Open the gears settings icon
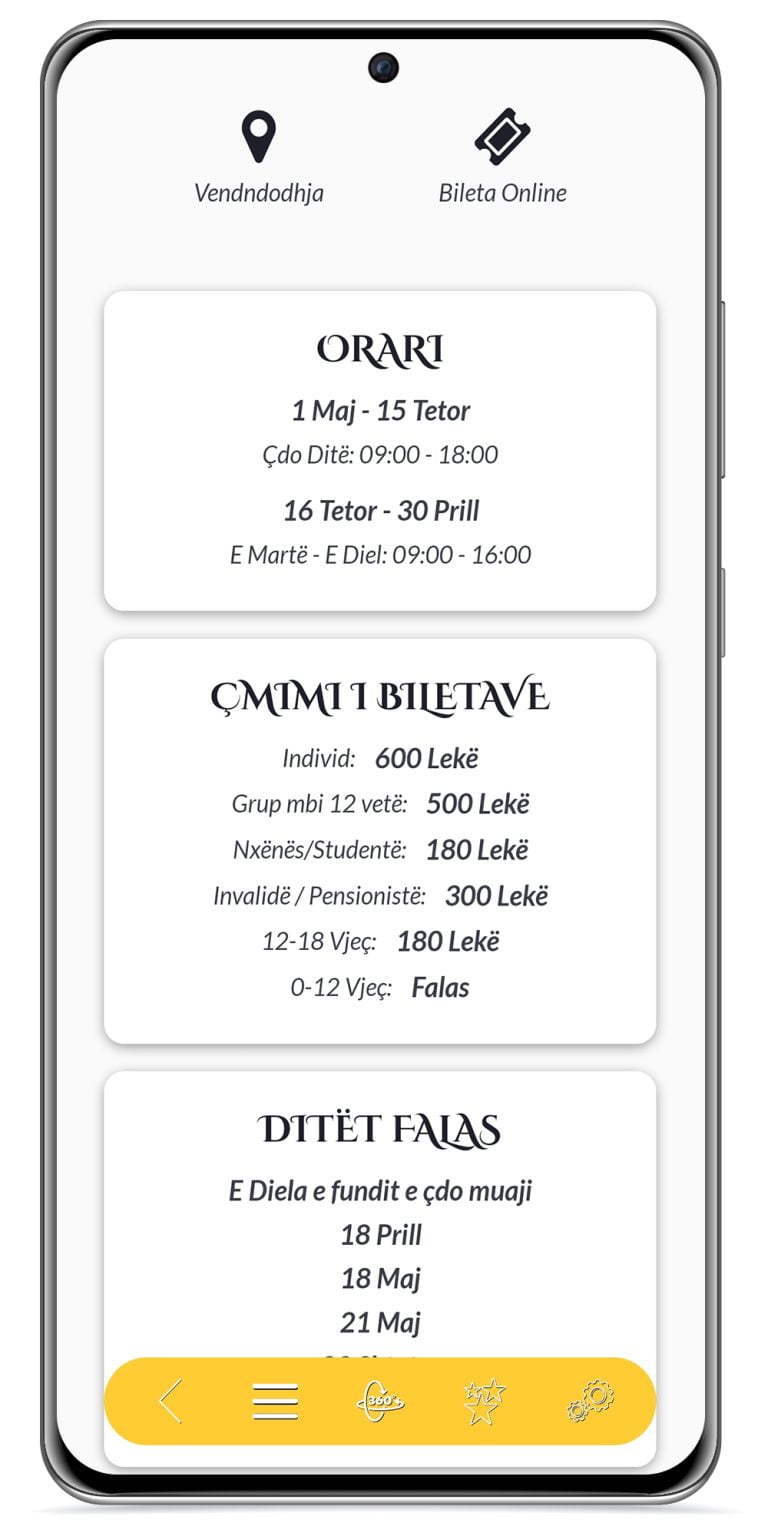The height and width of the screenshot is (1536, 768). [590, 1400]
